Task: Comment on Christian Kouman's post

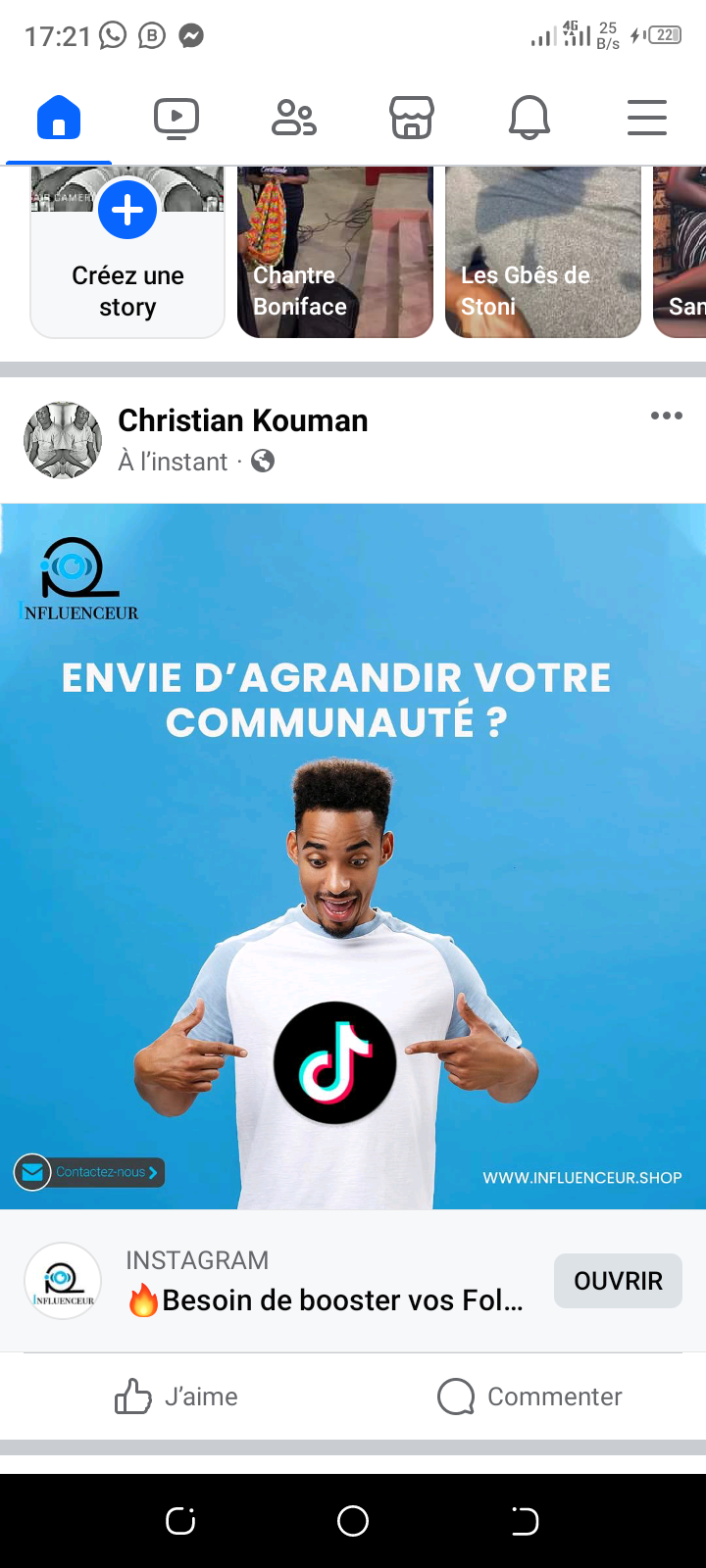Action: 529,1396
